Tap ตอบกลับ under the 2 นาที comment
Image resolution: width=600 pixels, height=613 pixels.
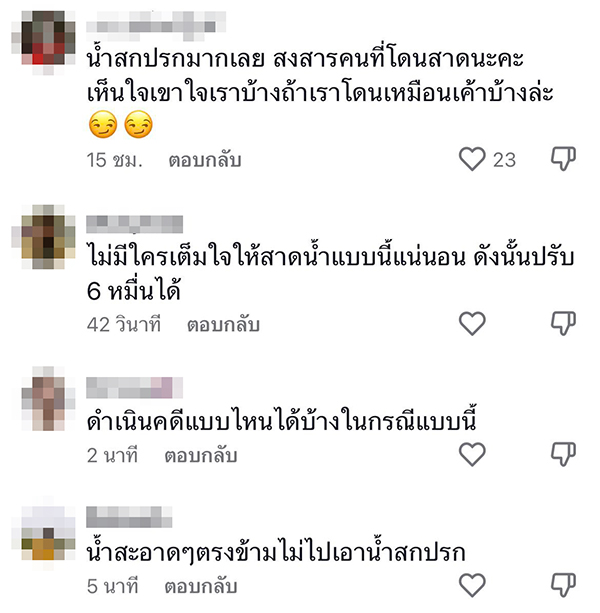(200, 455)
